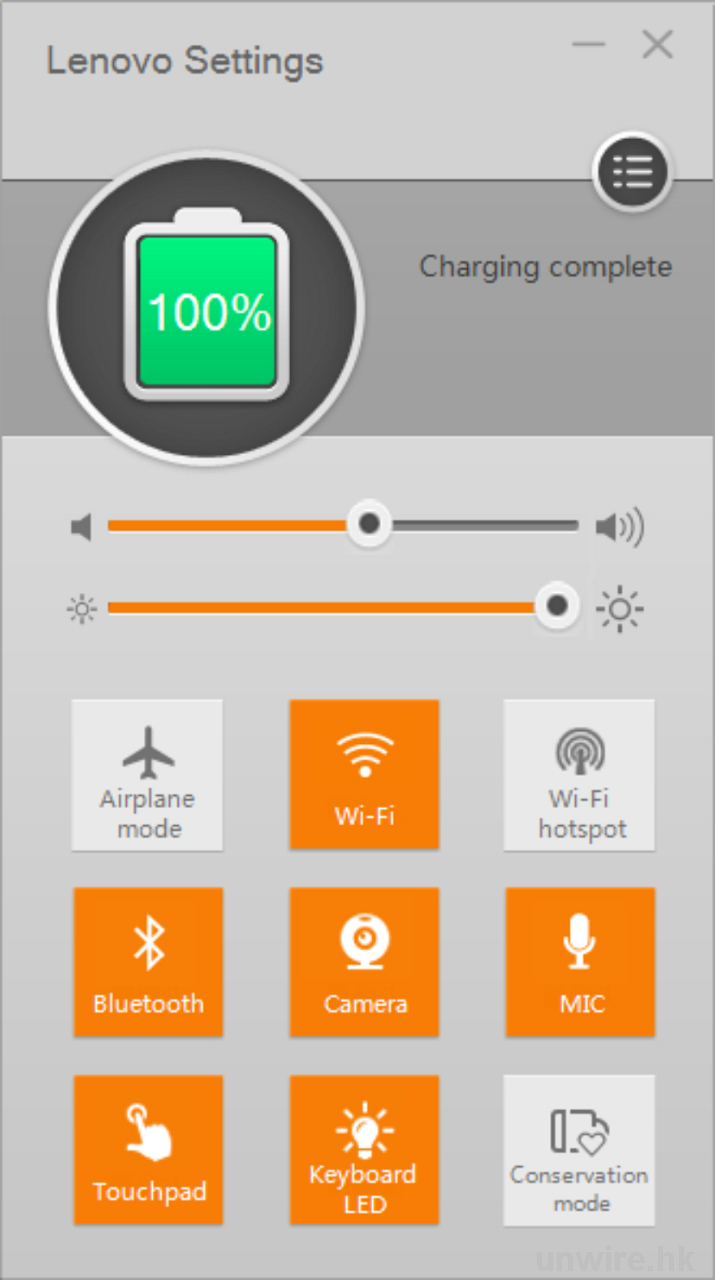Tap the brightness slider track

(320, 606)
